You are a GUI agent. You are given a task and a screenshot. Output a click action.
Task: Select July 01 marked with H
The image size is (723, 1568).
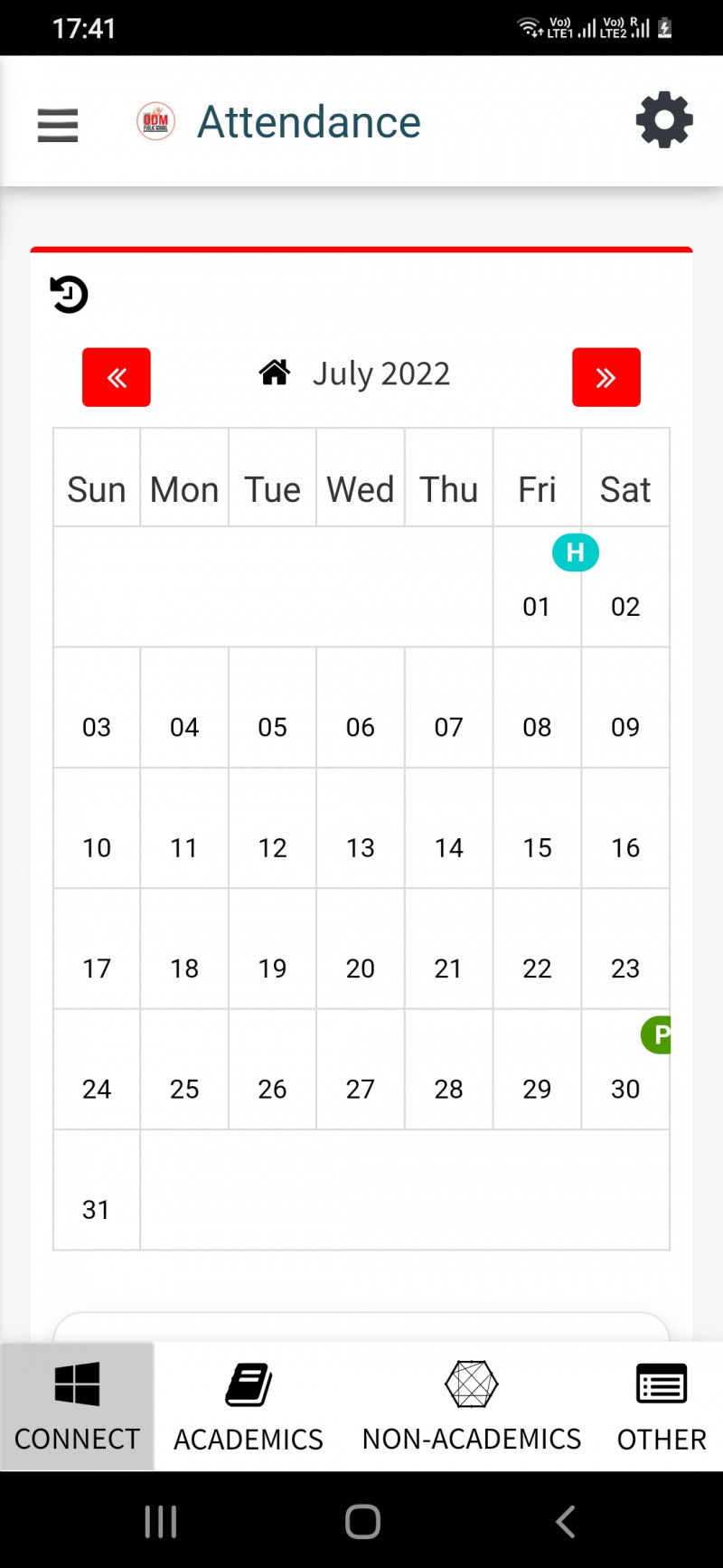(x=537, y=588)
